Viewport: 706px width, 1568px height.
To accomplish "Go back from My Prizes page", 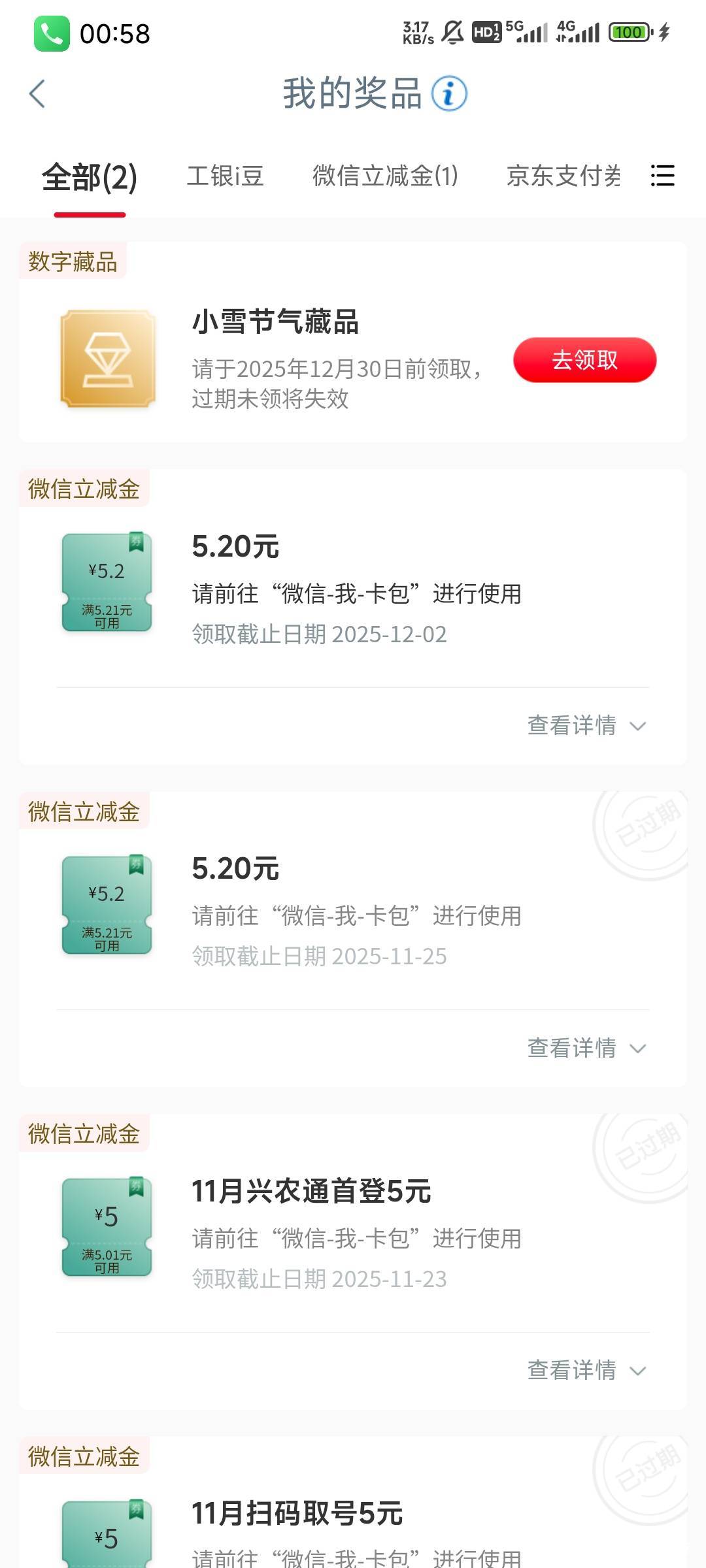I will [x=37, y=94].
